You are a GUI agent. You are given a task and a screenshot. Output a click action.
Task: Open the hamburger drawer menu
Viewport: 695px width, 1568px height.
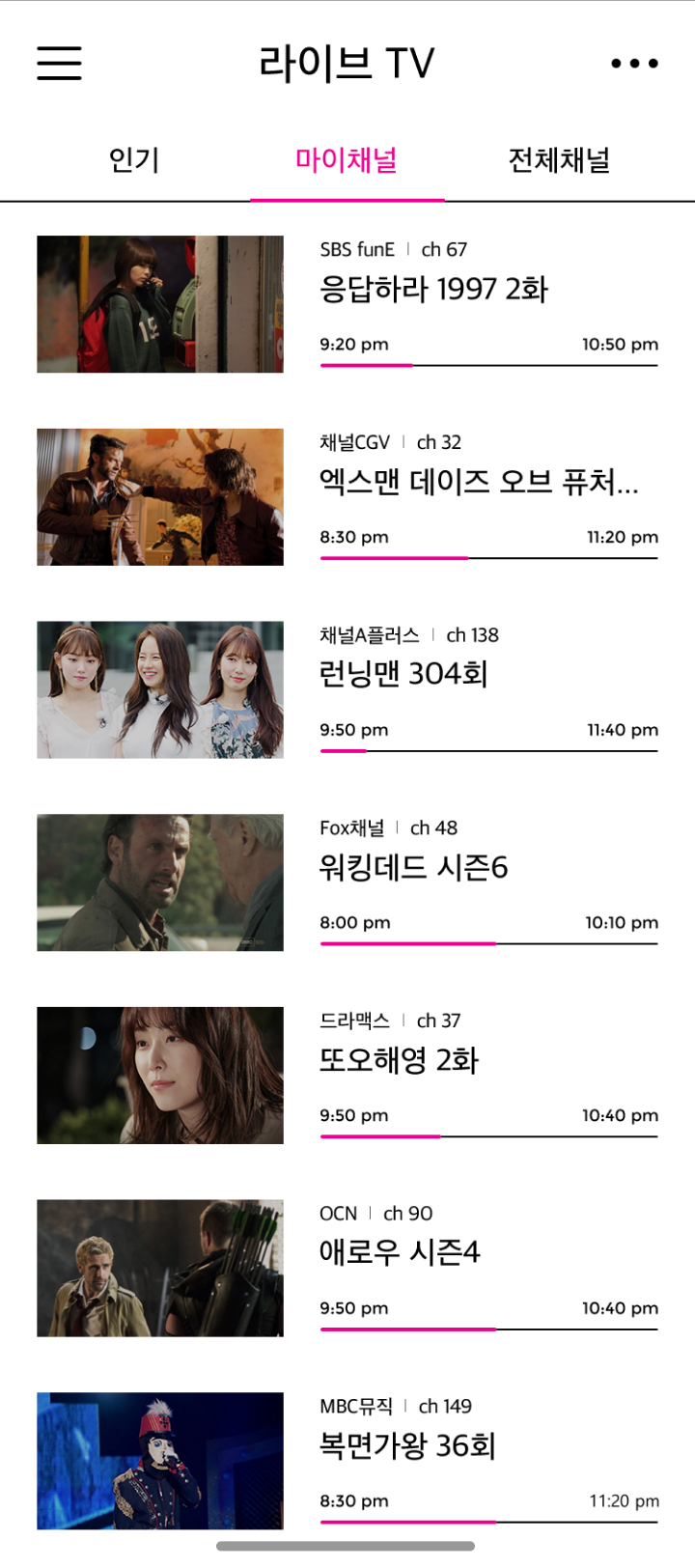pos(59,63)
